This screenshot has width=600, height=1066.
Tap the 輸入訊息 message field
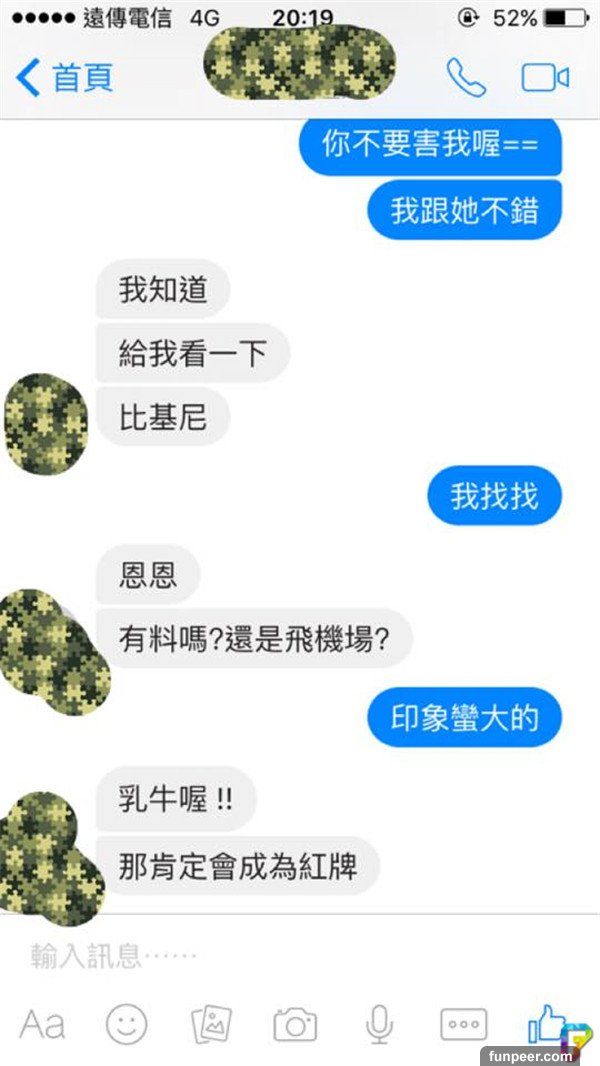click(x=250, y=956)
